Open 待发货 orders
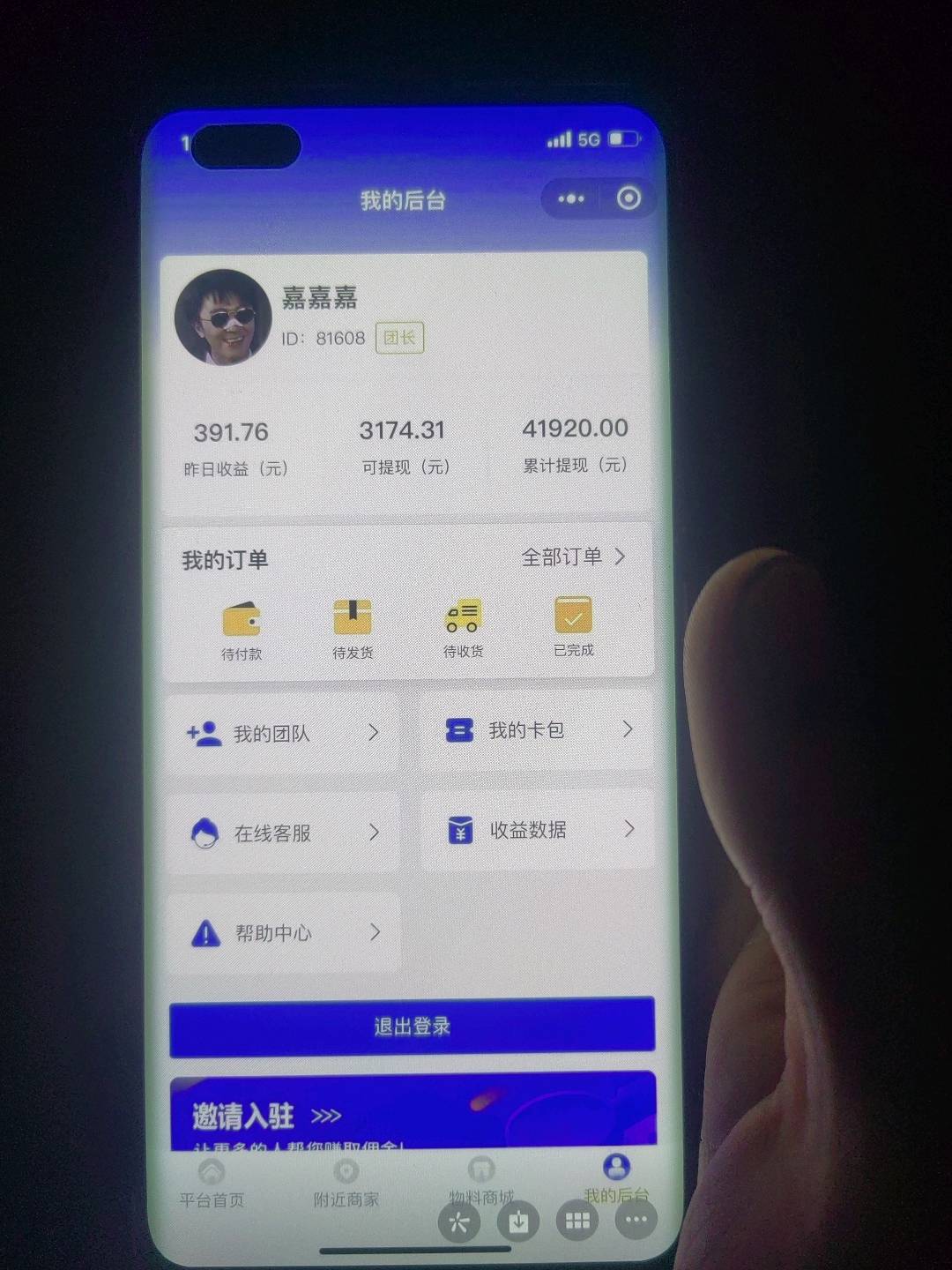Screen dimensions: 952x1270 click(353, 628)
